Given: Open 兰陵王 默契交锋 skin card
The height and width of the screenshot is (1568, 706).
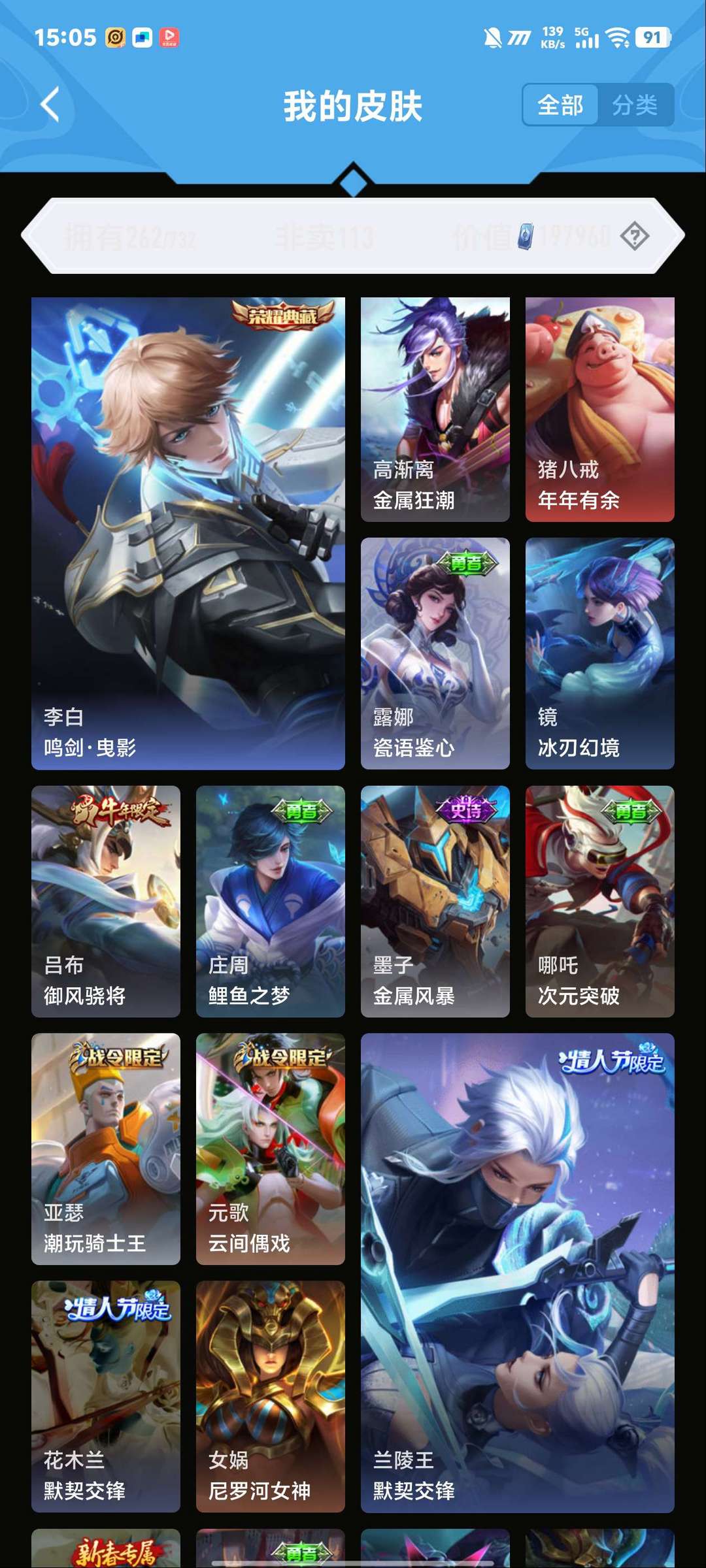Looking at the screenshot, I should click(x=518, y=1273).
